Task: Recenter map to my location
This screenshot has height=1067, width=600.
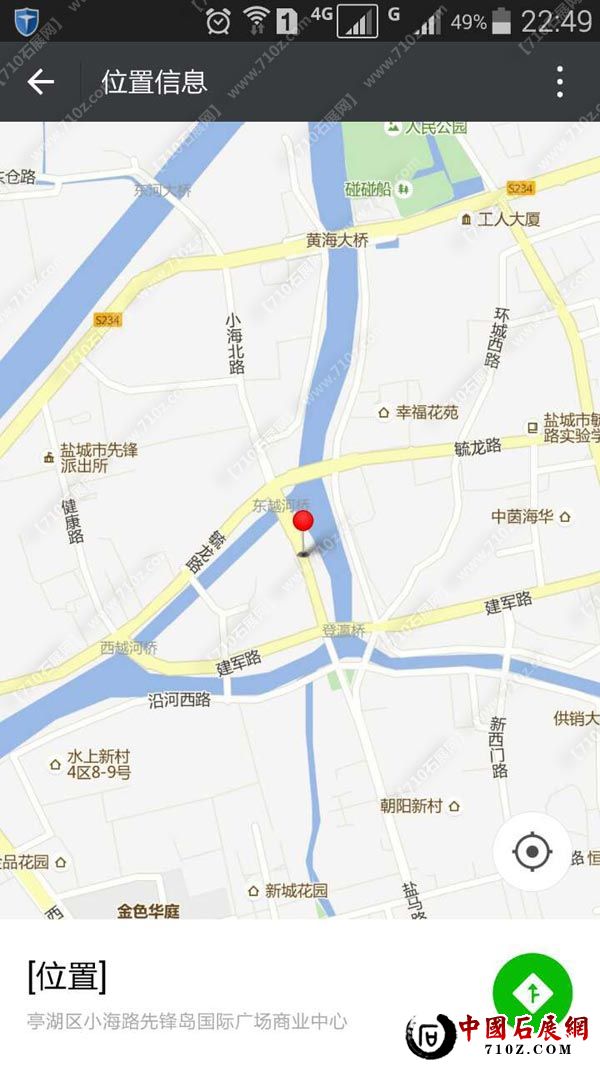Action: click(532, 852)
